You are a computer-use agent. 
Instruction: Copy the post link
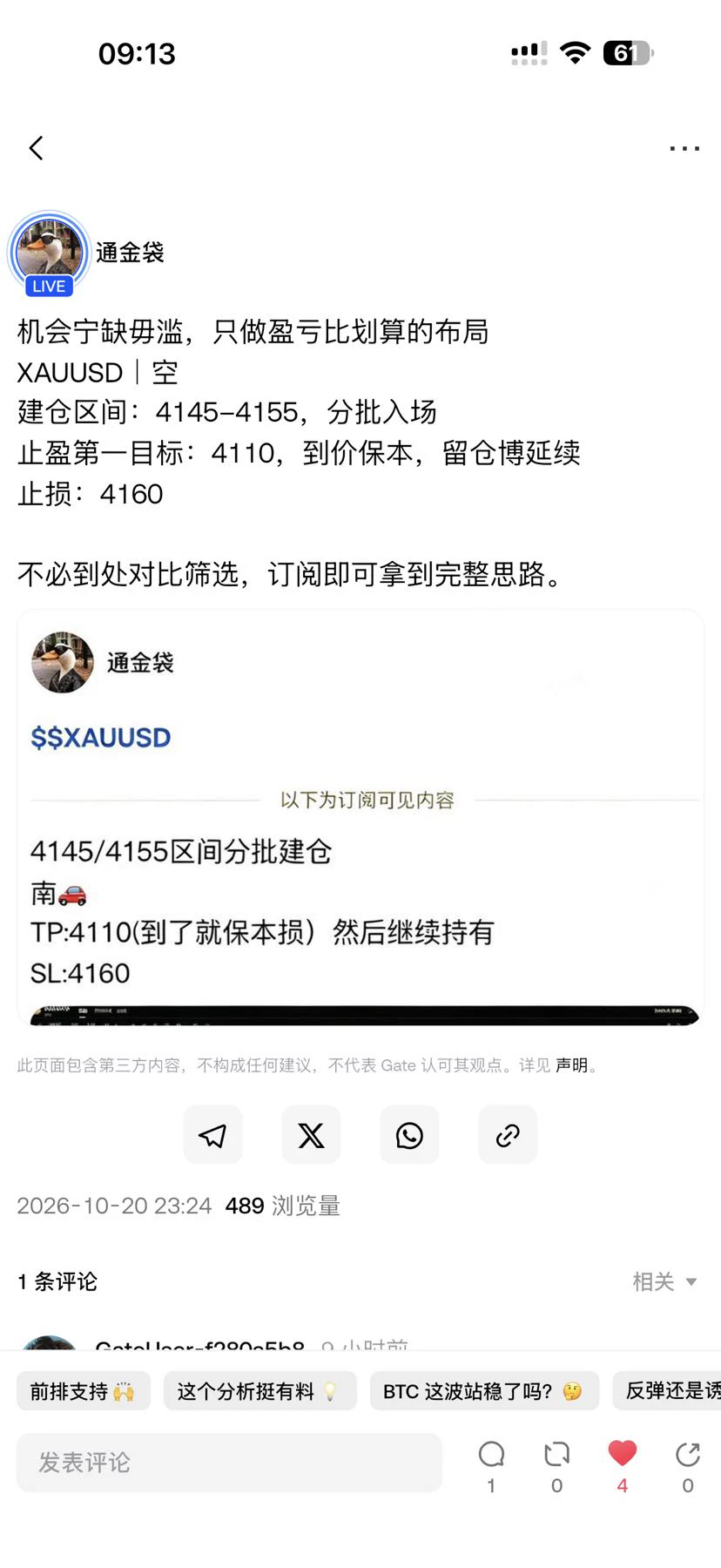(x=508, y=1135)
